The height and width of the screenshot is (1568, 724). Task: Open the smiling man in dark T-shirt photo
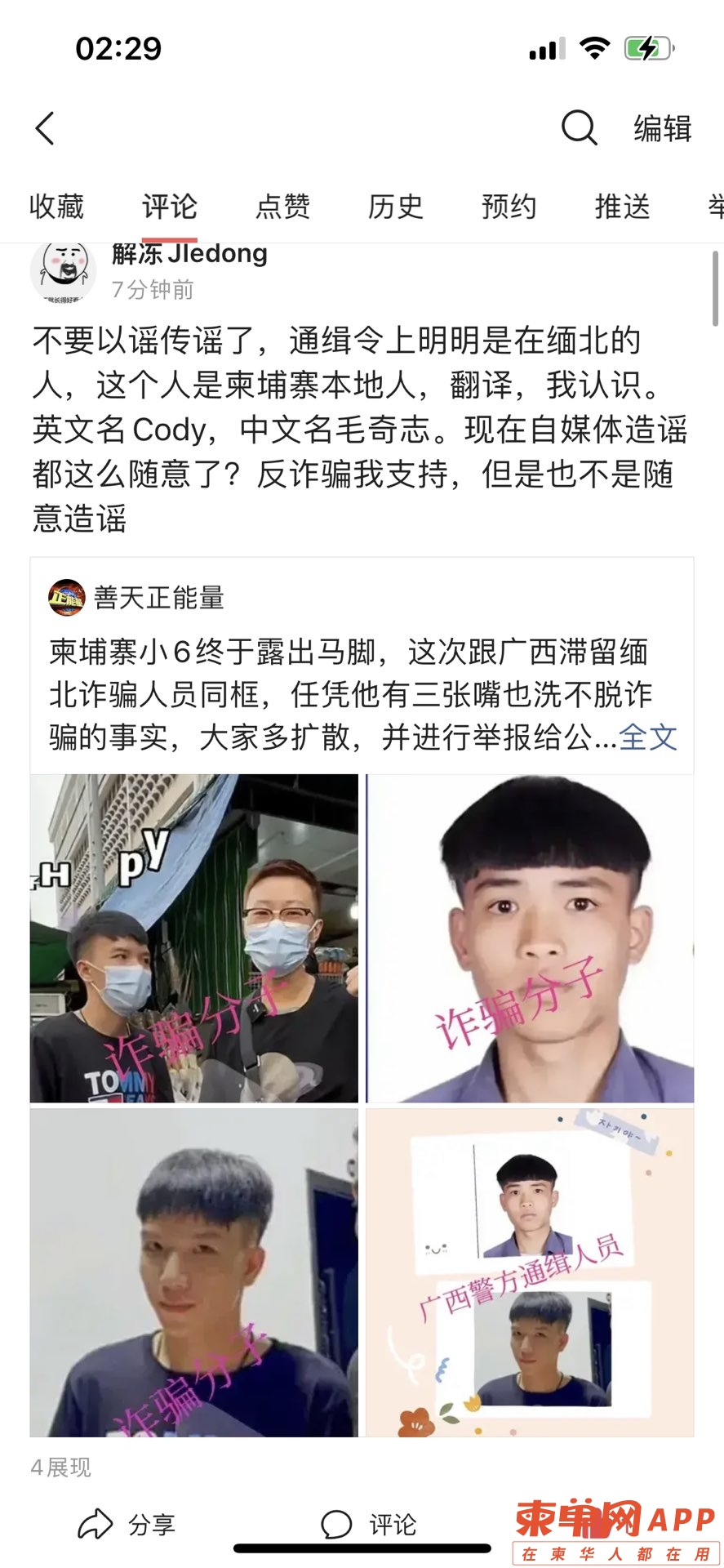pos(194,1272)
